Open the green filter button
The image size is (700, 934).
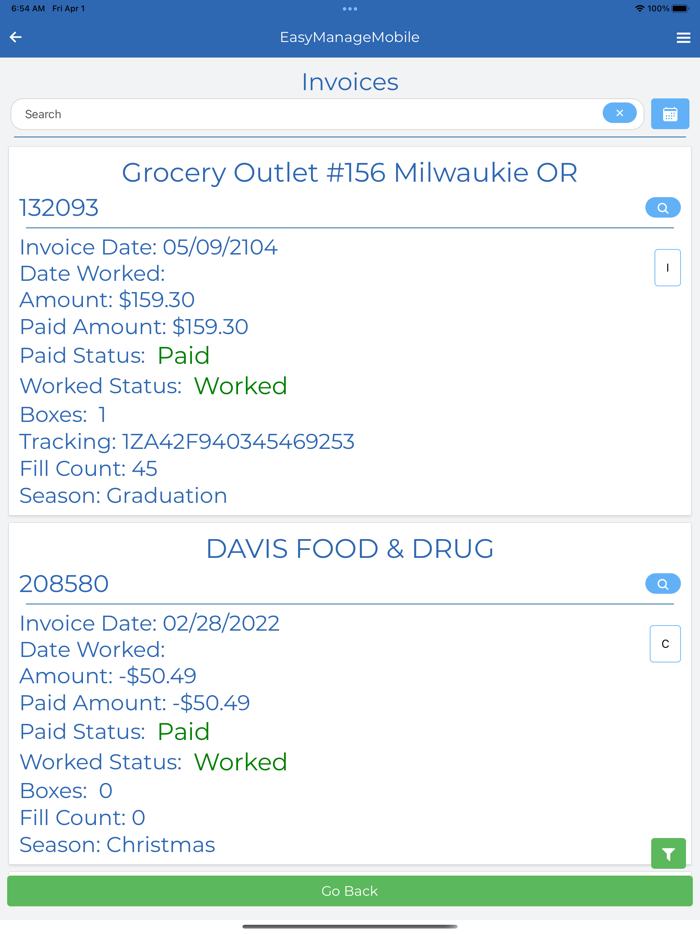[x=668, y=853]
